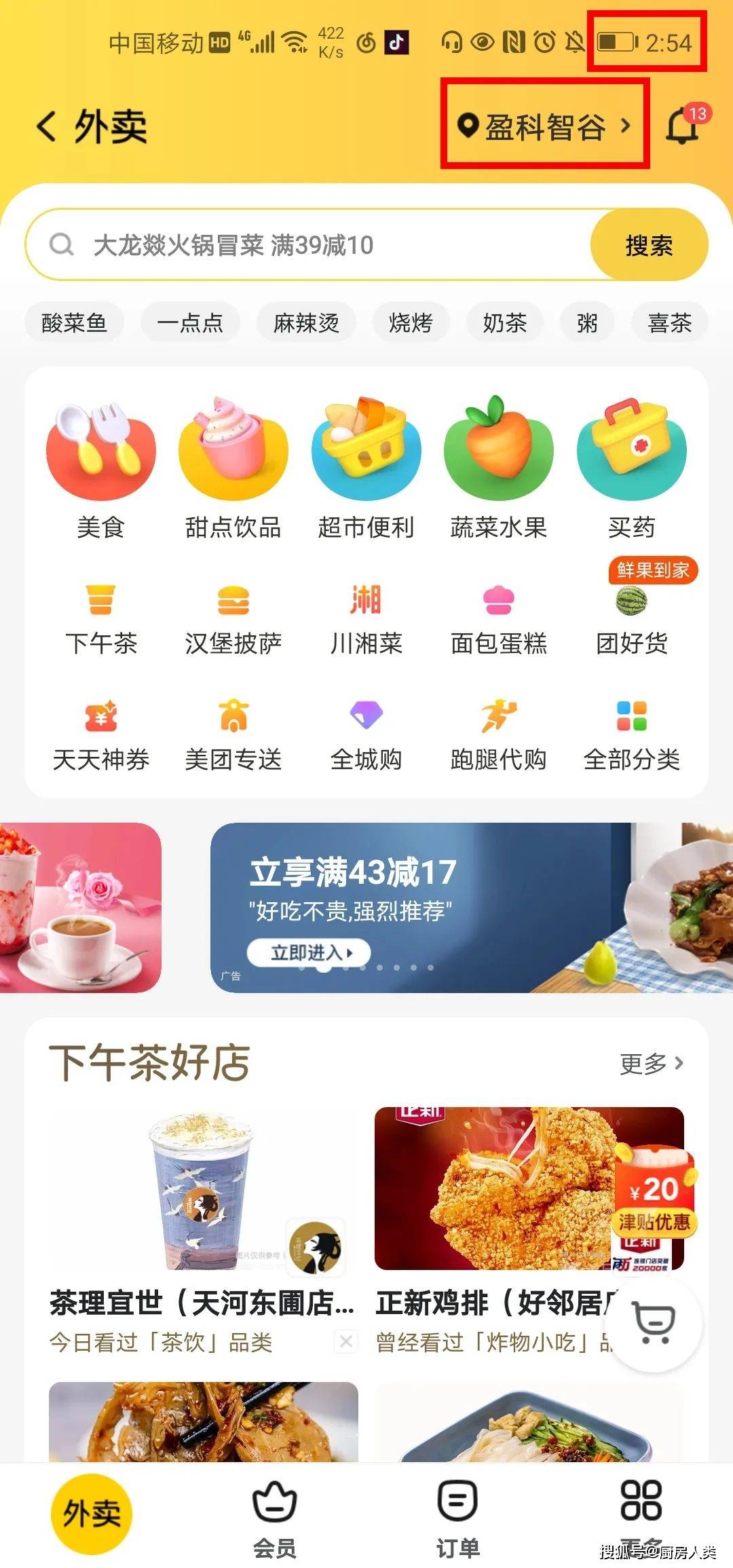Tap the search field for 大龙燚火锅冒菜
This screenshot has height=1568, width=733.
coord(305,245)
